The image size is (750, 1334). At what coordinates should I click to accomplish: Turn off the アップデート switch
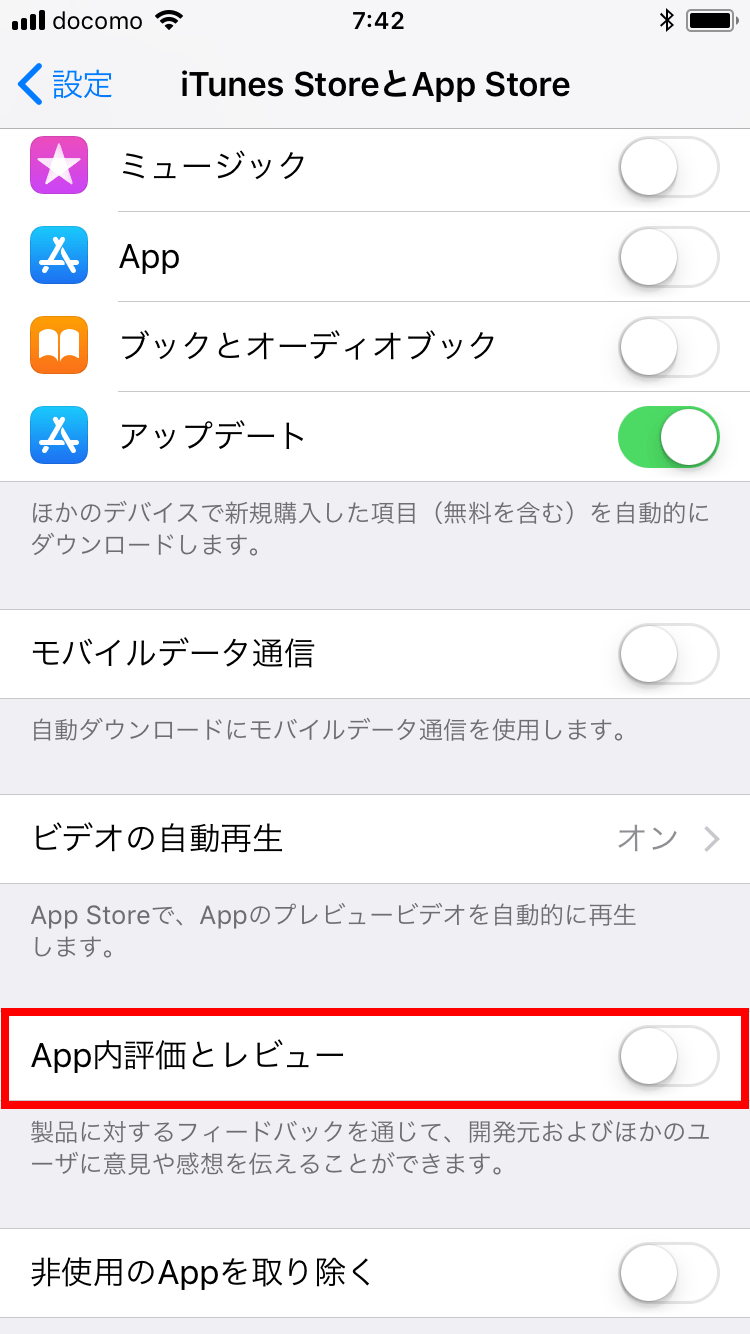(669, 437)
